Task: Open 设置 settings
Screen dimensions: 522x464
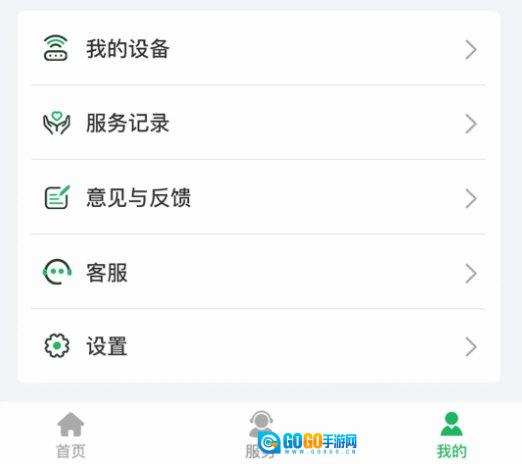Action: [258, 346]
